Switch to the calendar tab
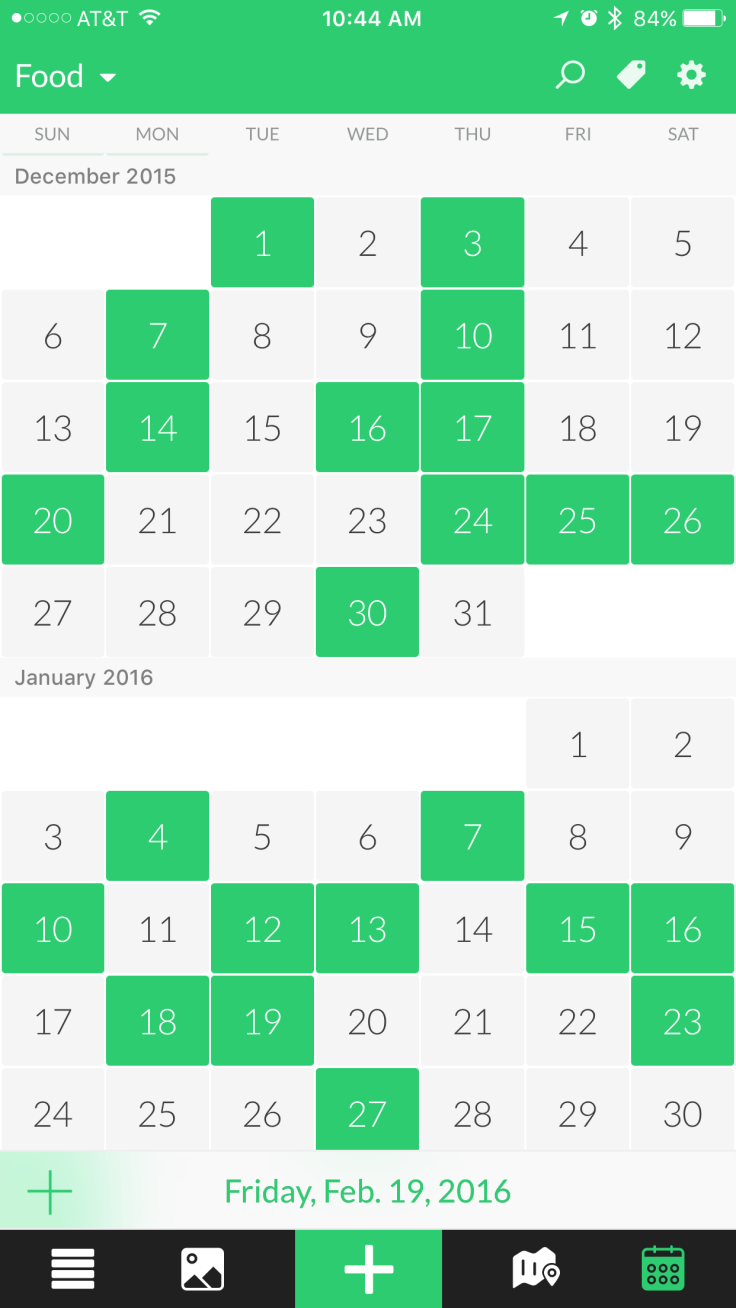Screen dimensions: 736x1308 point(662,1269)
